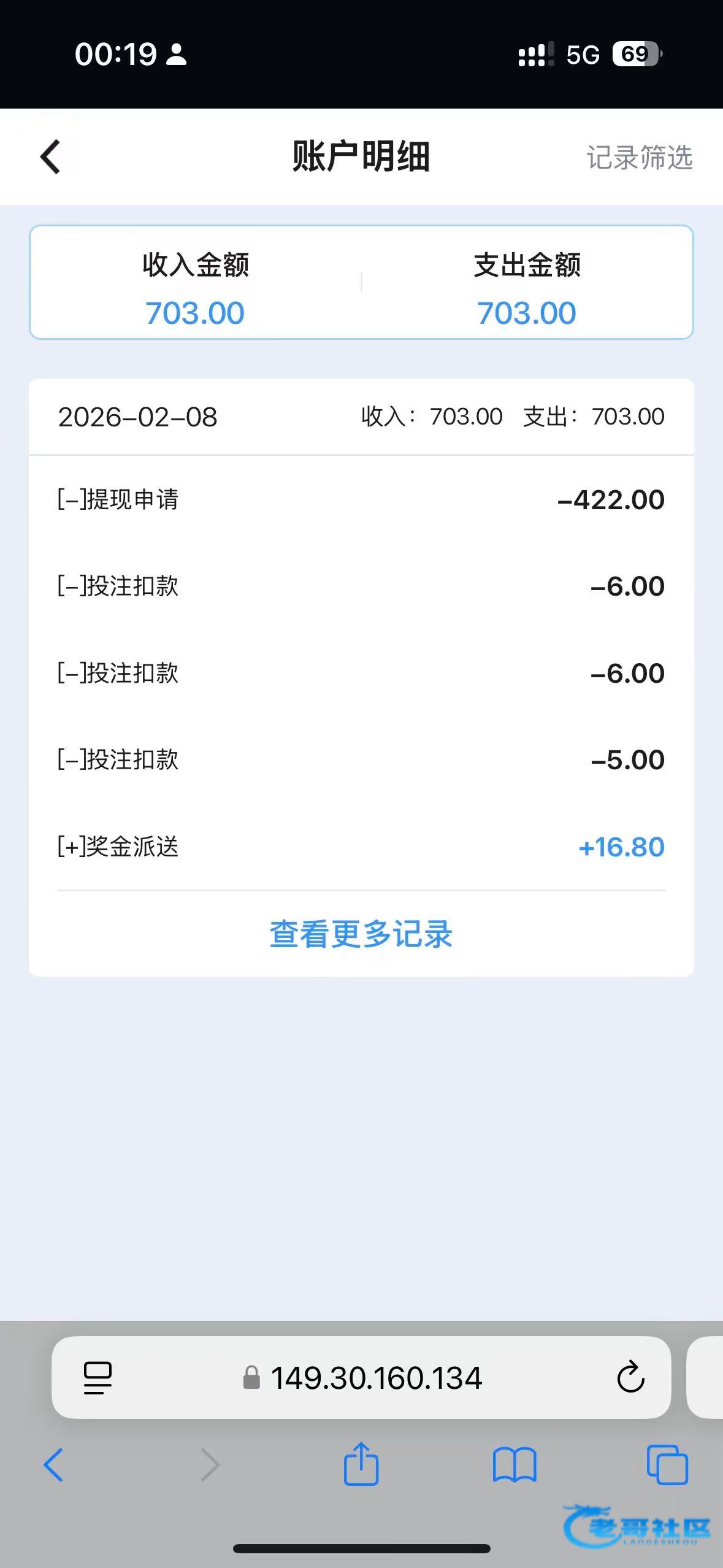Tap the address bar showing 149.30.160.134

coord(361,1377)
